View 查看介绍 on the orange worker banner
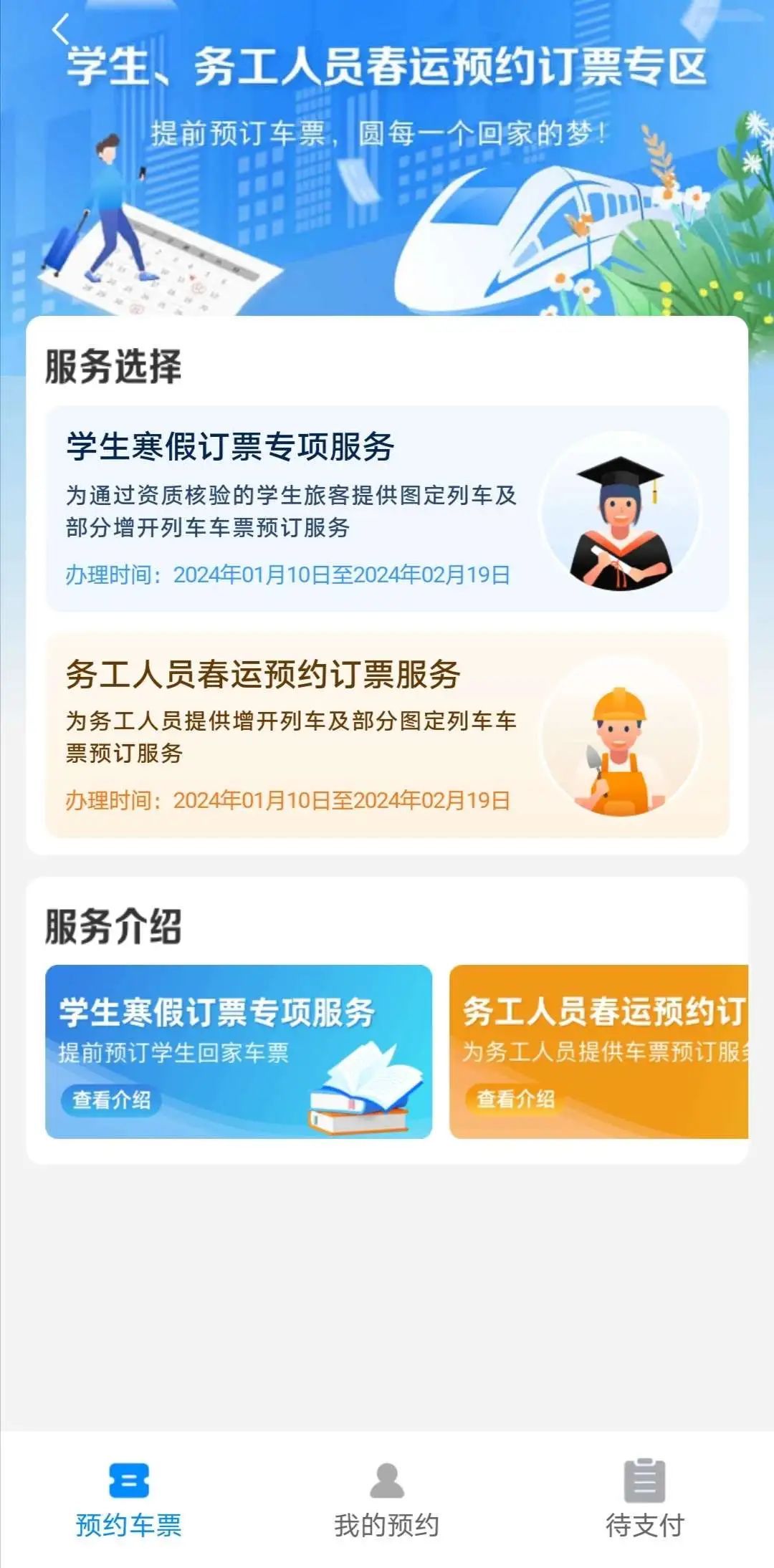Screen dimensions: 774x1568 tap(516, 1098)
